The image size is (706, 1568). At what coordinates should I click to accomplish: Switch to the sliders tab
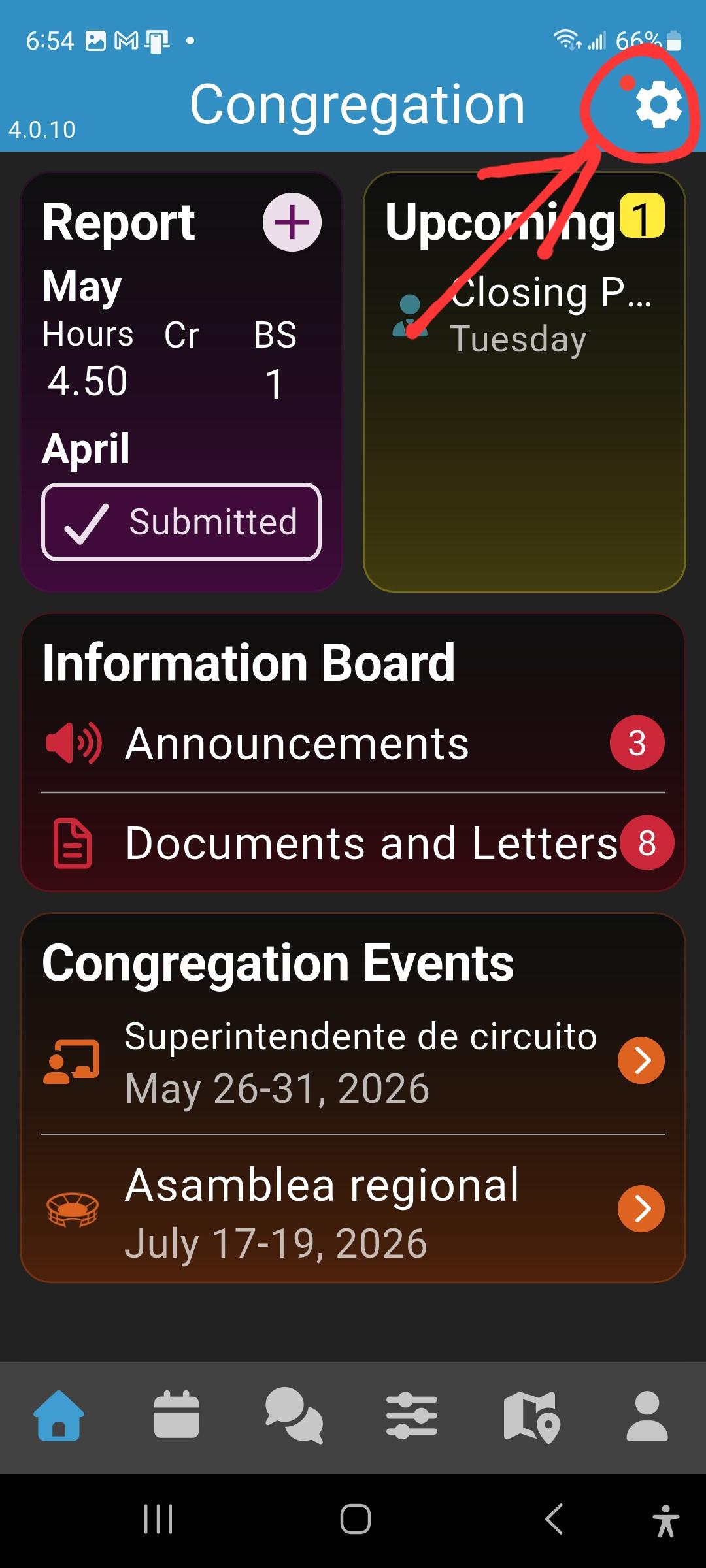pyautogui.click(x=412, y=1416)
